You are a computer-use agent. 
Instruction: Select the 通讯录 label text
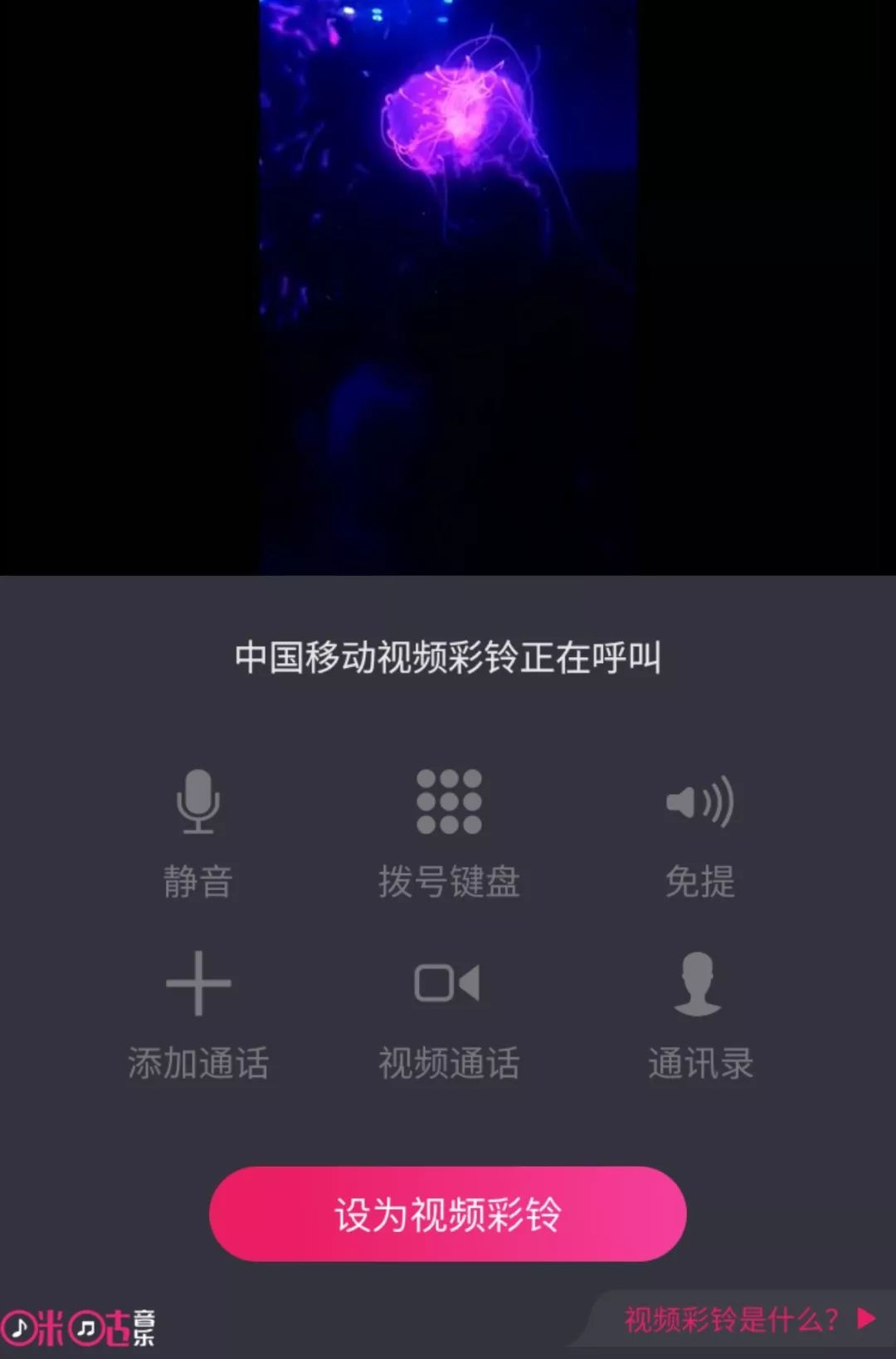click(x=699, y=1064)
